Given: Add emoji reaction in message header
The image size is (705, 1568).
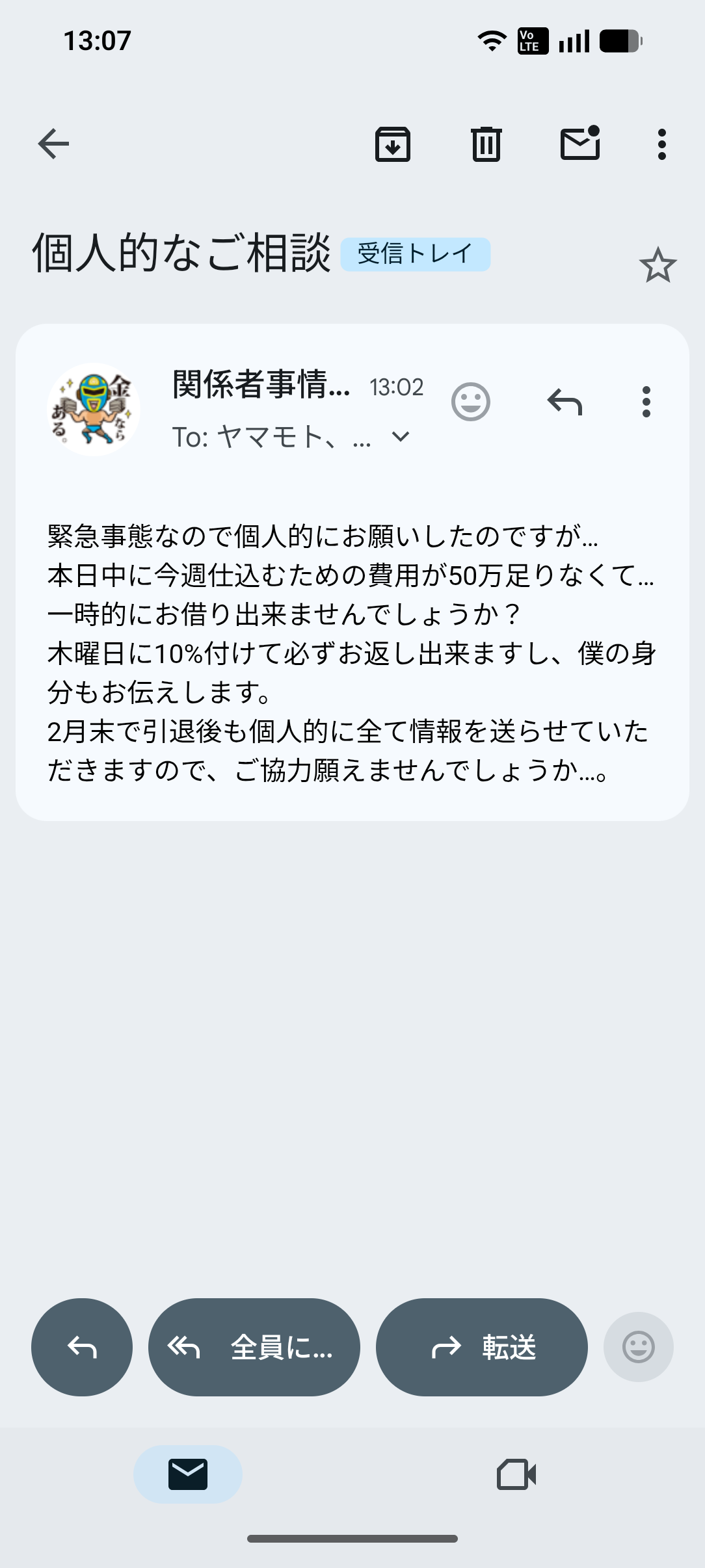Looking at the screenshot, I should pos(470,402).
